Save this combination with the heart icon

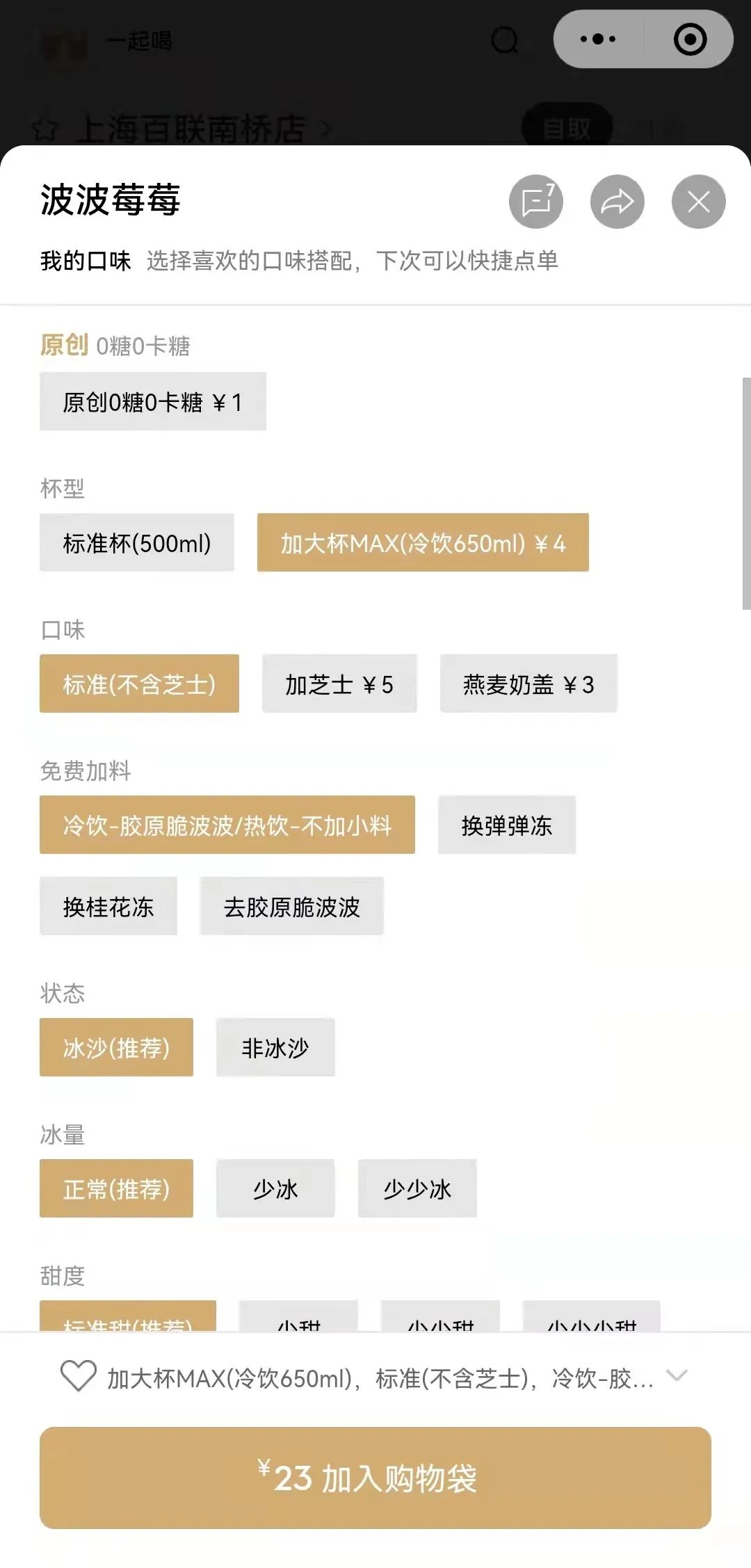pos(78,1376)
